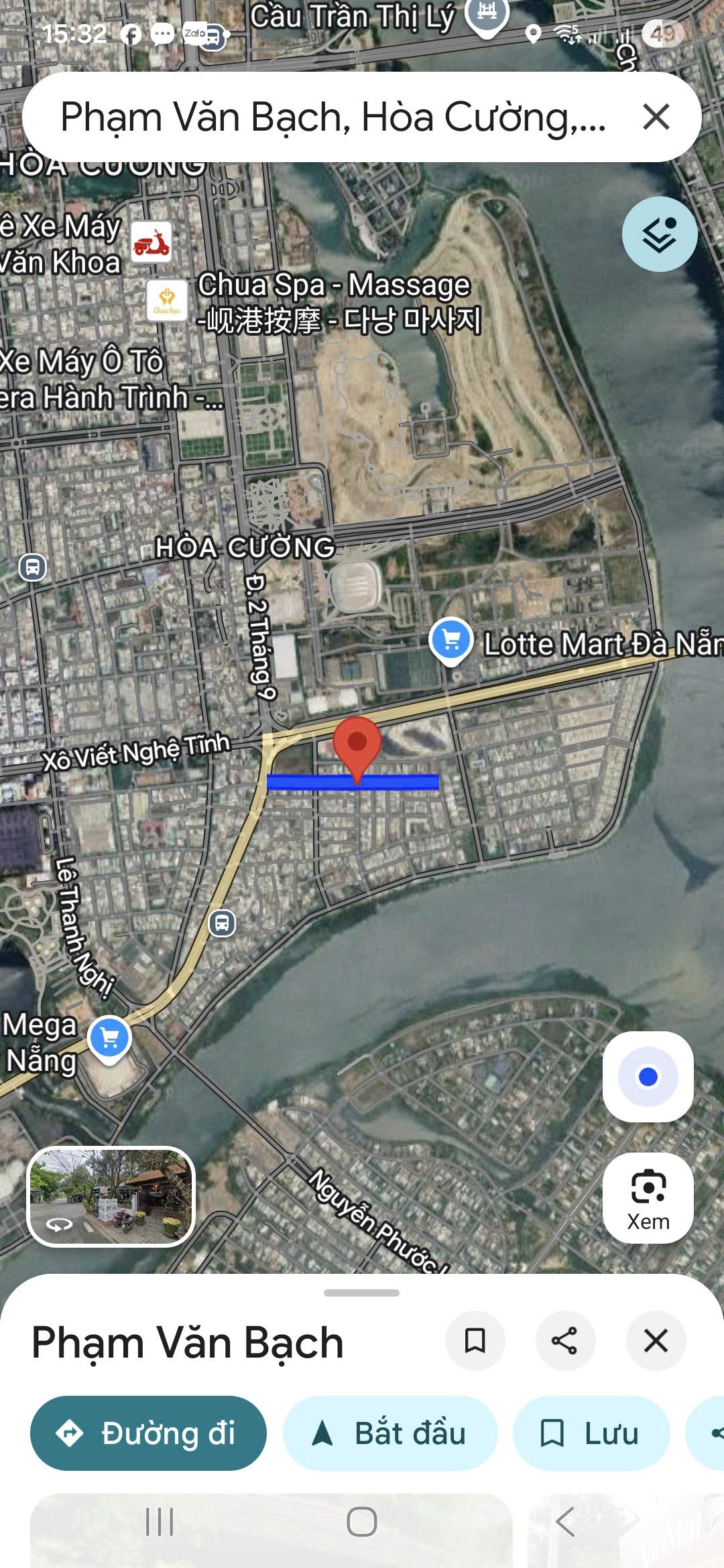Clear the search query with the X
This screenshot has width=724, height=1568.
click(x=656, y=117)
